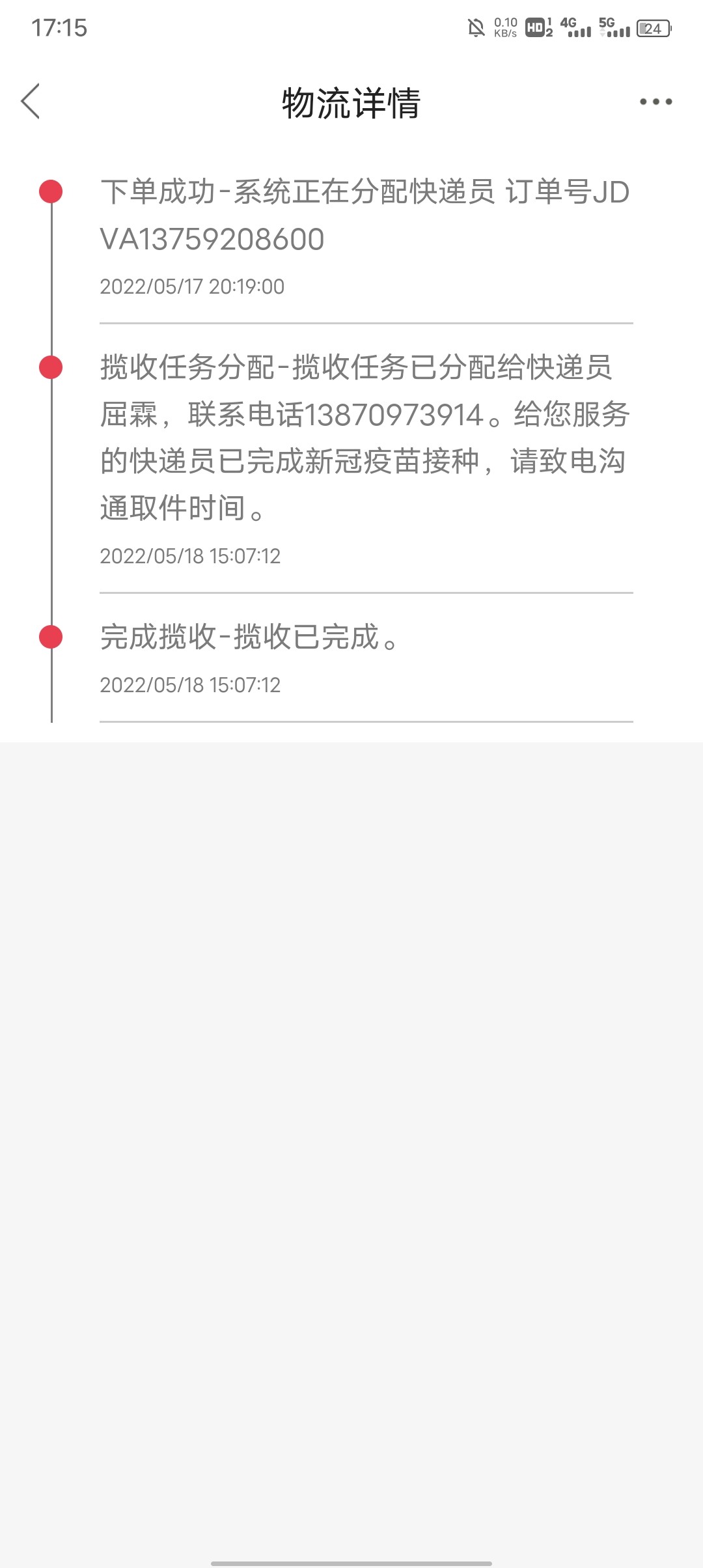Go back from the 物流详情 page
This screenshot has width=703, height=1568.
[x=31, y=102]
